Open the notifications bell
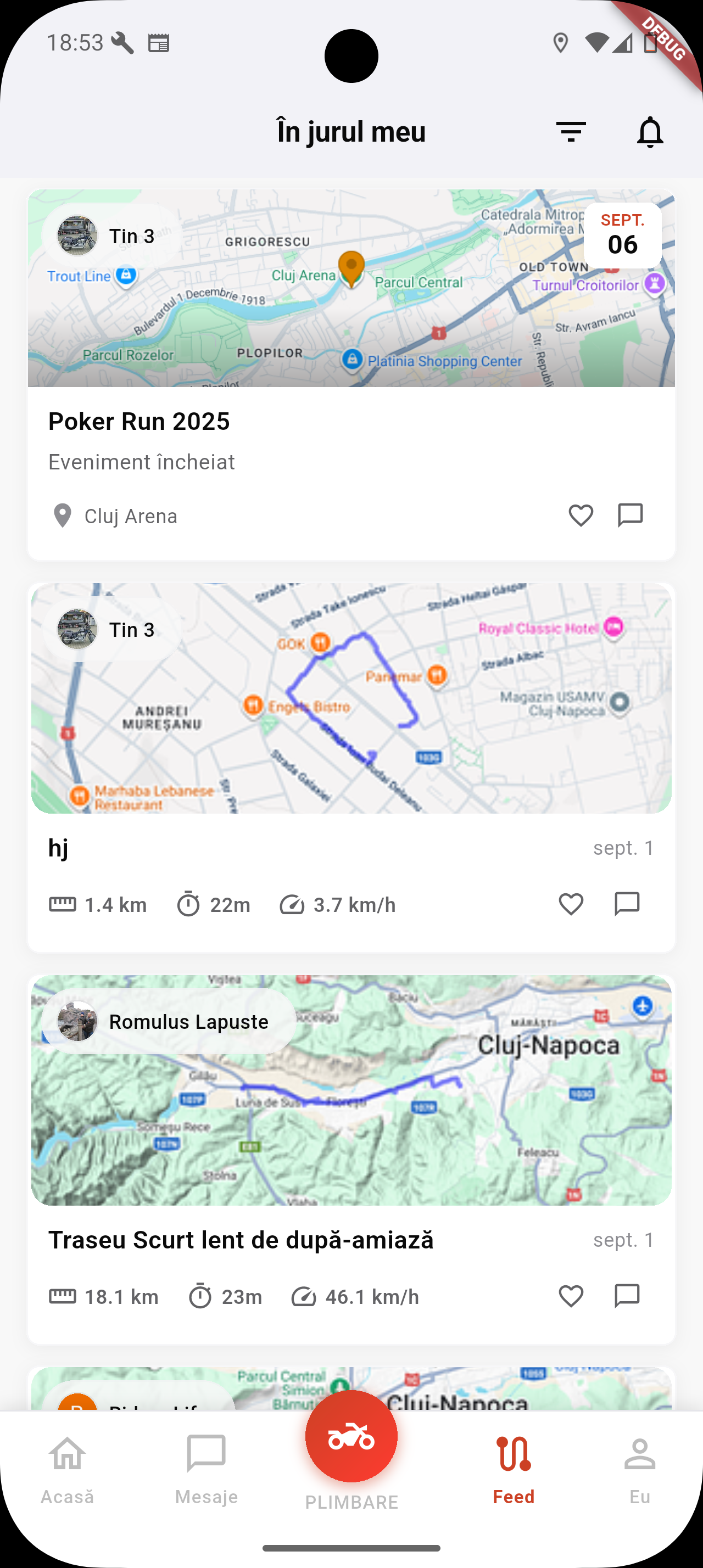The image size is (703, 1568). coord(649,131)
